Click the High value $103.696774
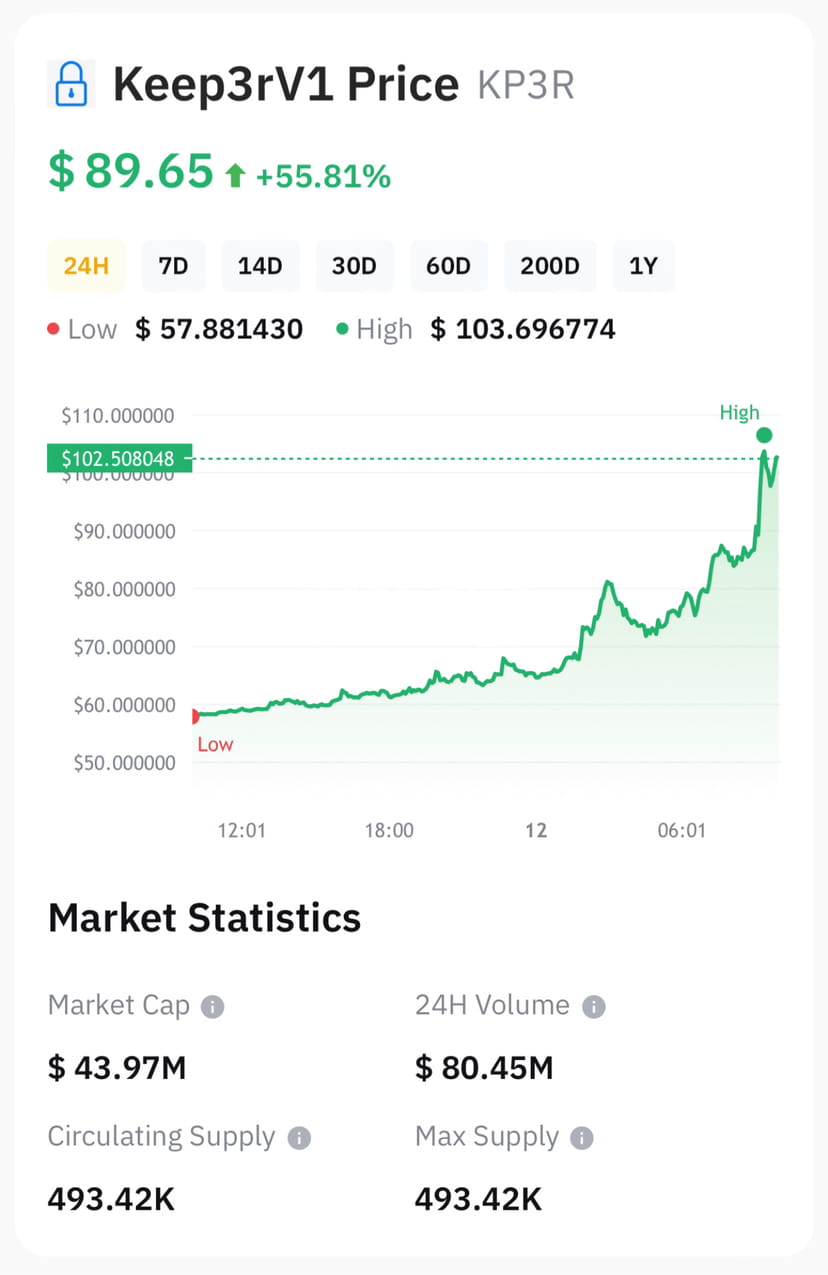The image size is (828, 1275). point(522,328)
